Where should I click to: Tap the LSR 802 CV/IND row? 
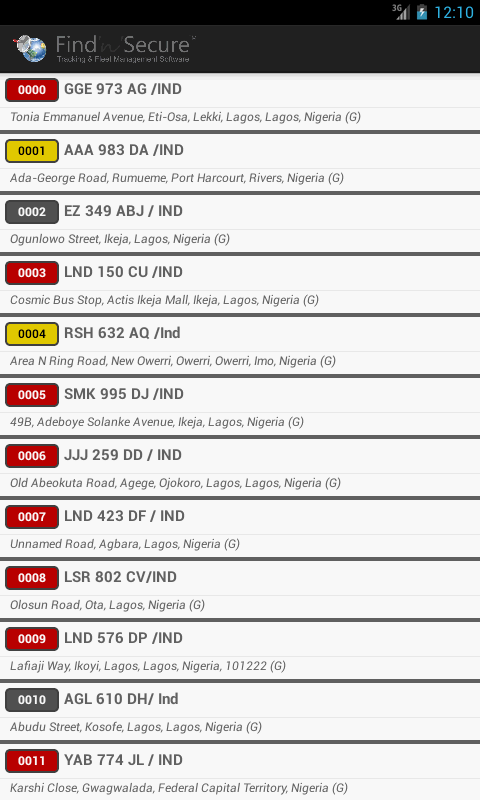click(240, 590)
